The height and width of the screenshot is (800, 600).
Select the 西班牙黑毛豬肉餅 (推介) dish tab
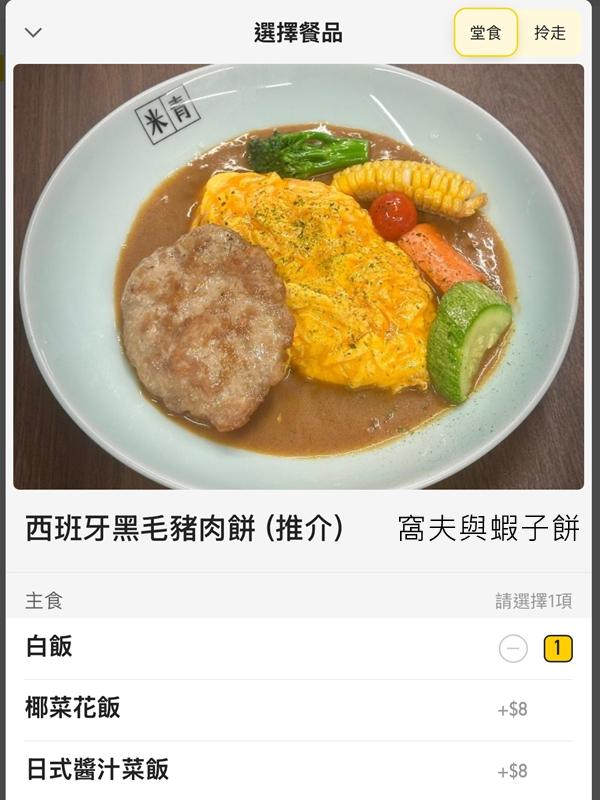pos(185,529)
